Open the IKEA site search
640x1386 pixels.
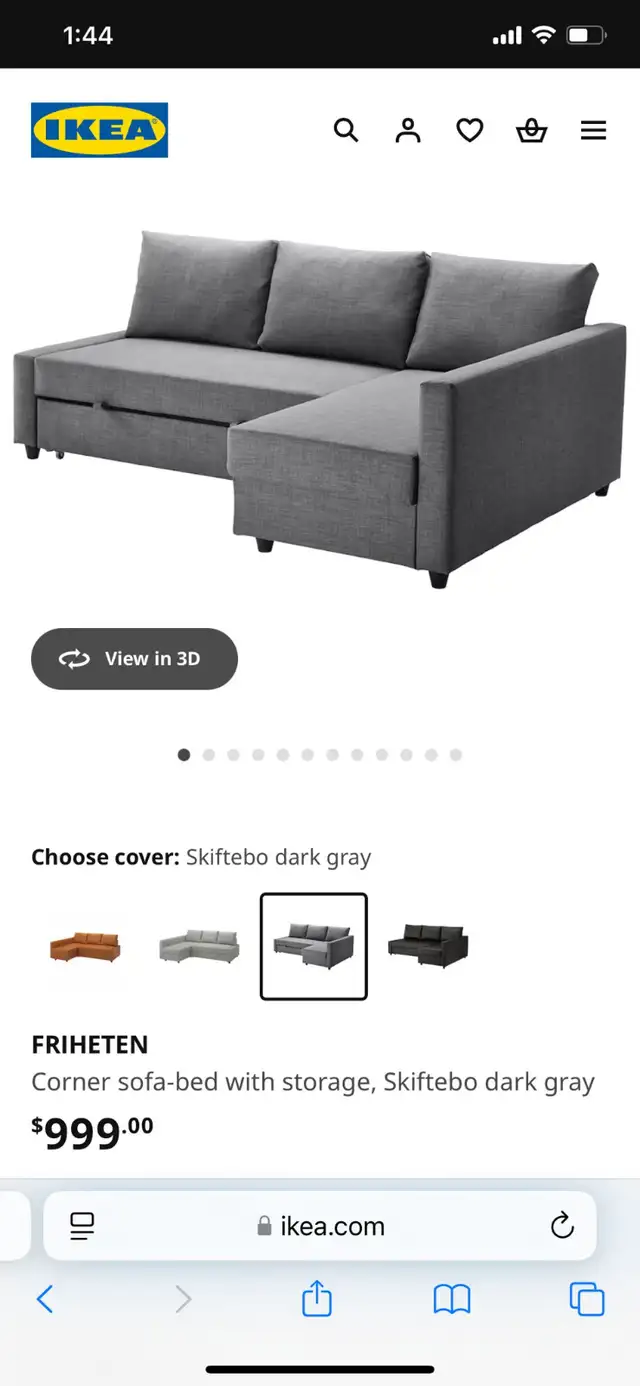click(x=346, y=130)
